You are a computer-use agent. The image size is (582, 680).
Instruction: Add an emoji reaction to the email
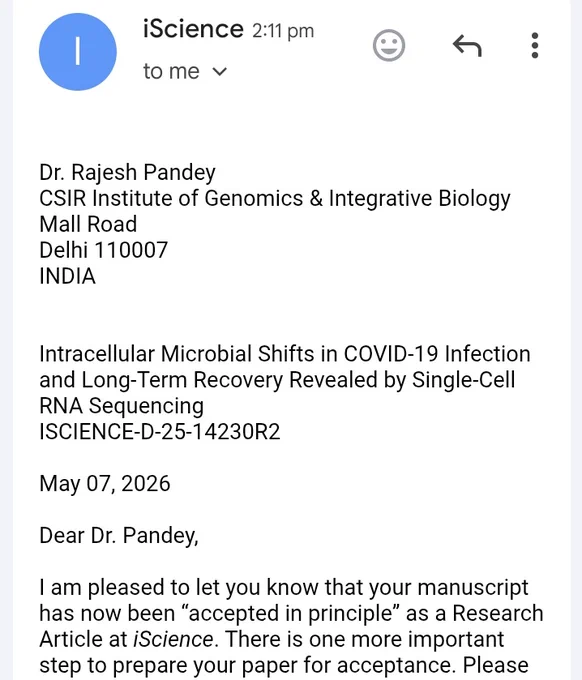point(389,46)
